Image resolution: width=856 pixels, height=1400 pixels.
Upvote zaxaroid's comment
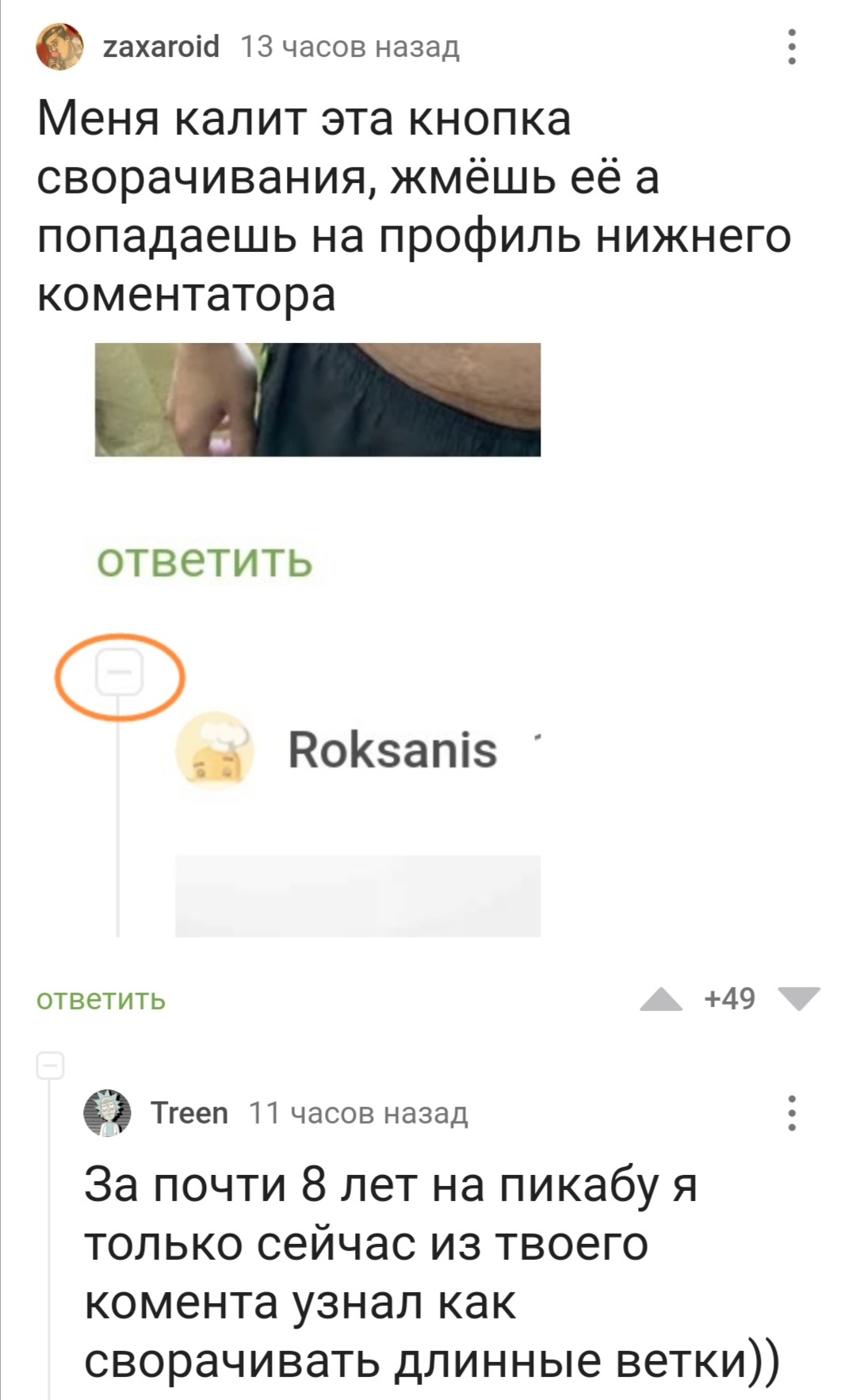pyautogui.click(x=661, y=1001)
